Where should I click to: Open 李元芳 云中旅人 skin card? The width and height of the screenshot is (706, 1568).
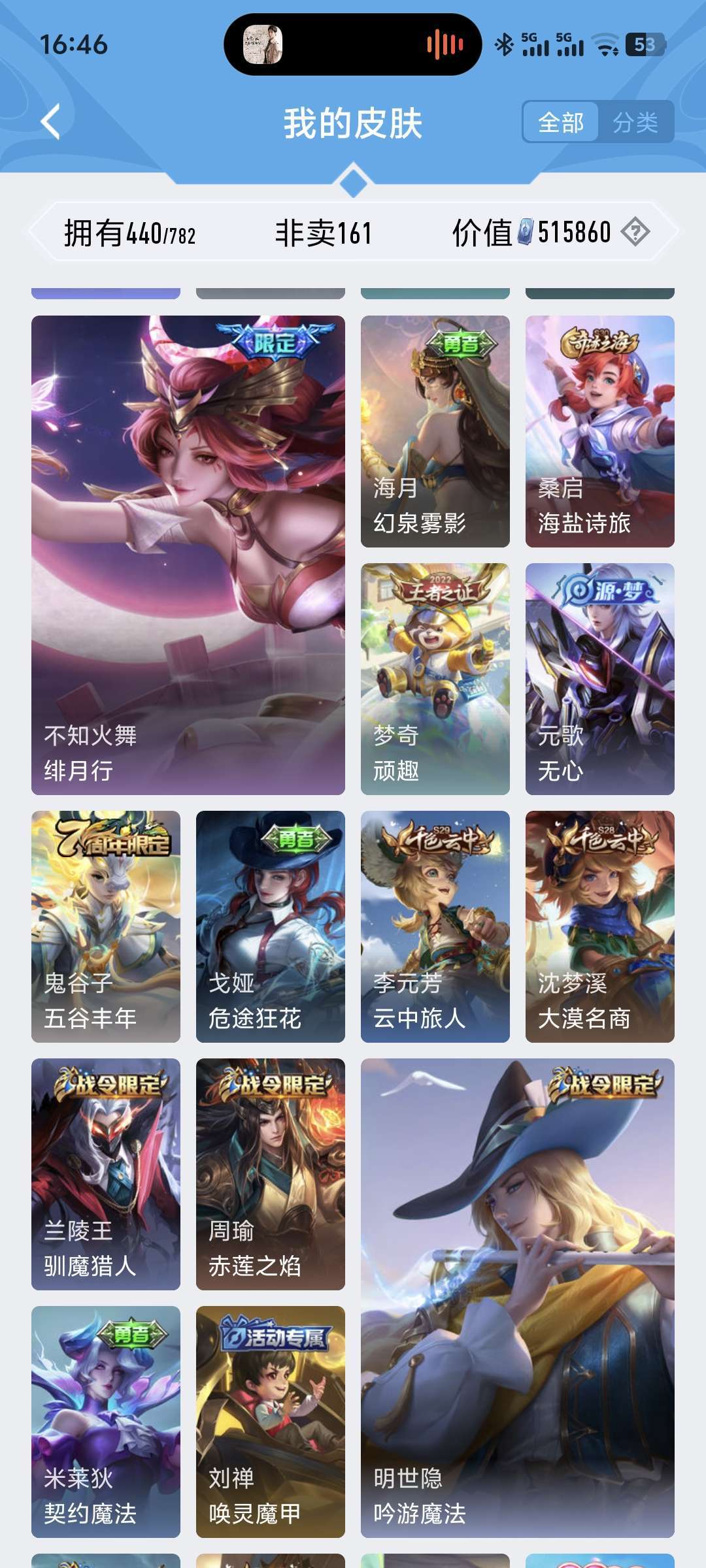(435, 926)
